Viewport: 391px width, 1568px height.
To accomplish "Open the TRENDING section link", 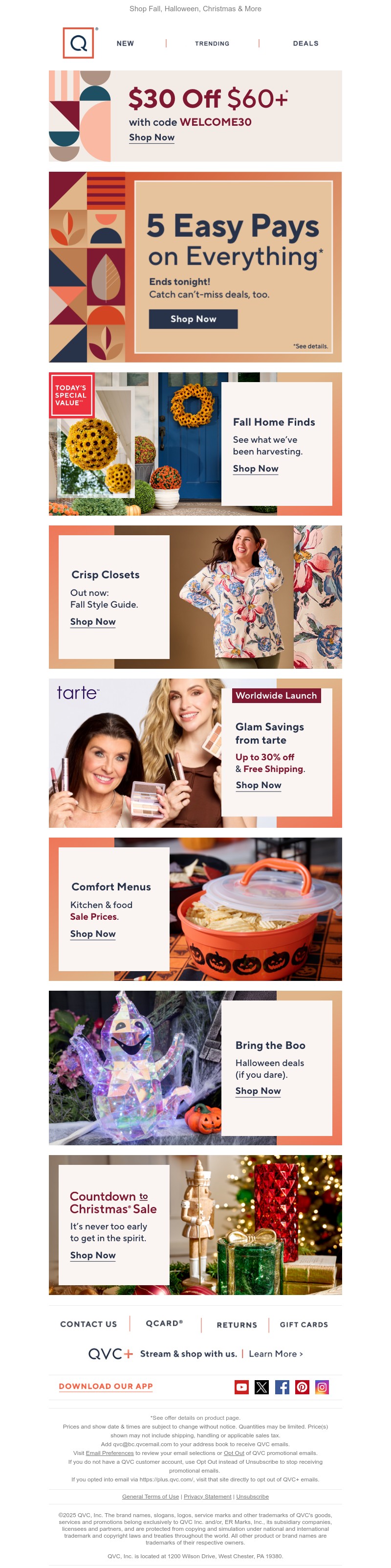I will [212, 44].
